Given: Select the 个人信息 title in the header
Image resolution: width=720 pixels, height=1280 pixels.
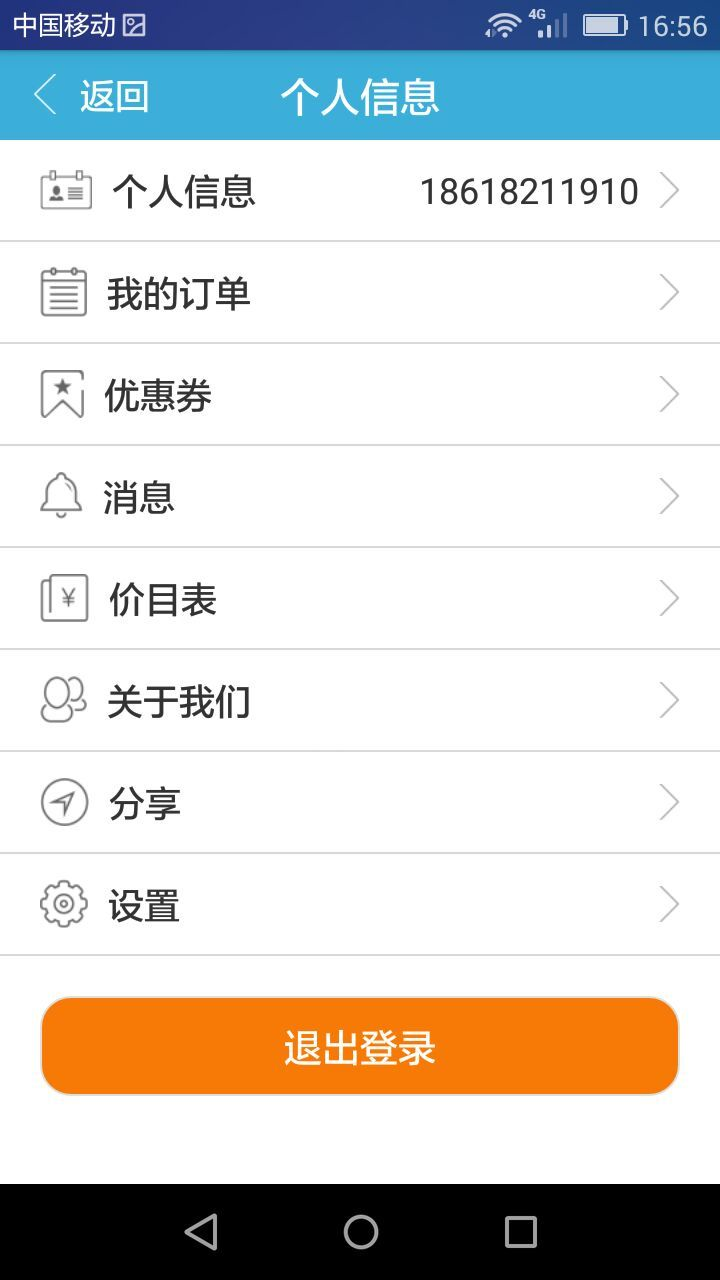Looking at the screenshot, I should 360,95.
